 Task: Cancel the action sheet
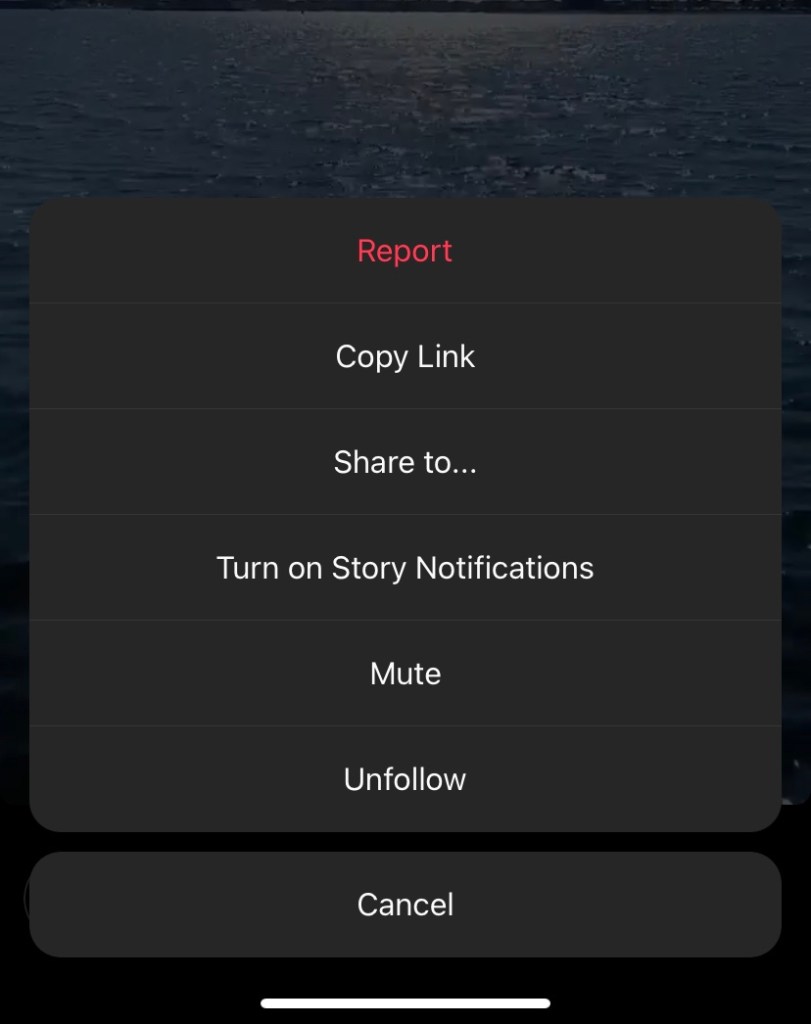(x=405, y=905)
